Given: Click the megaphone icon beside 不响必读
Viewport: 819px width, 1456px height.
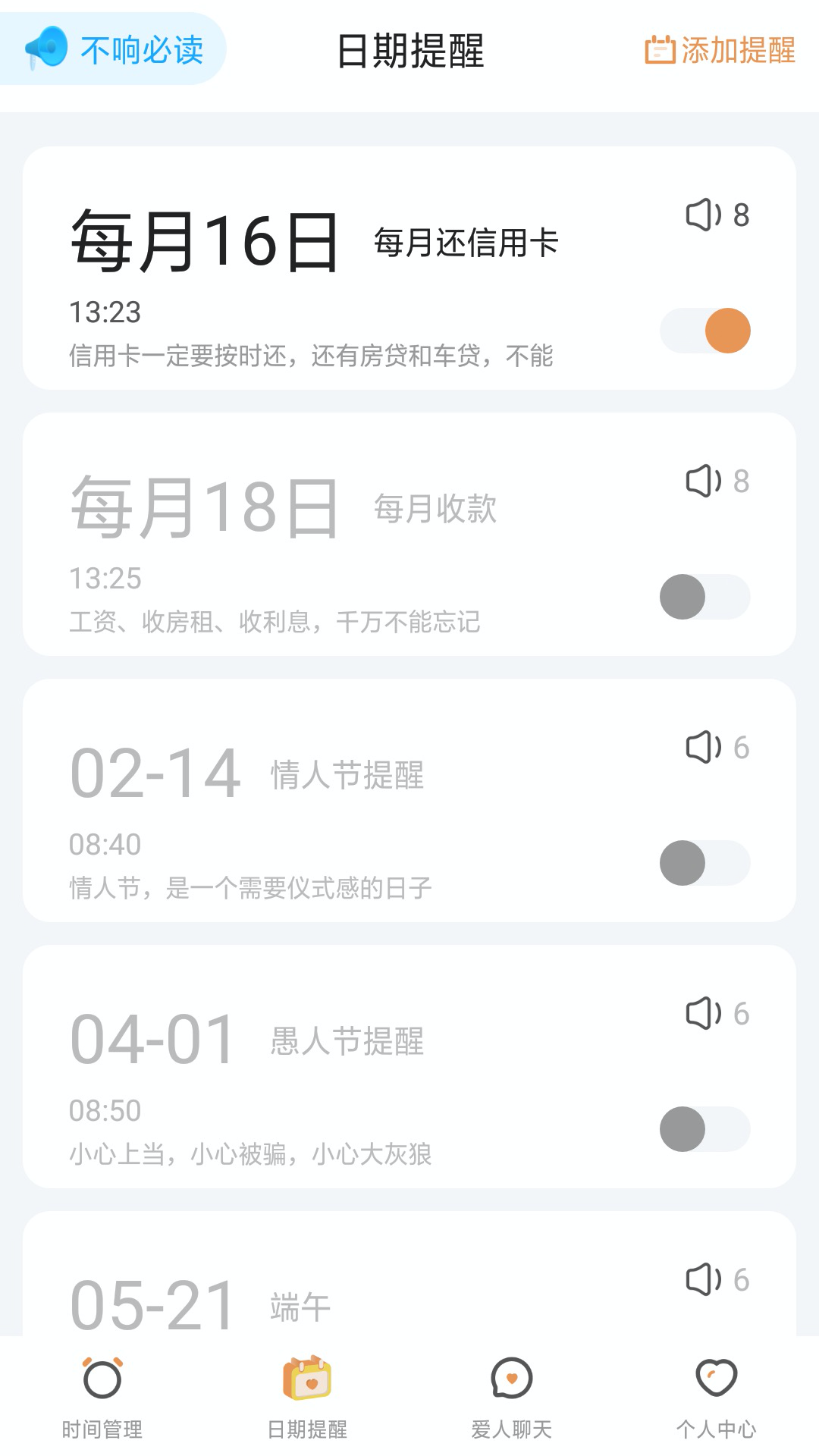Looking at the screenshot, I should tap(47, 47).
